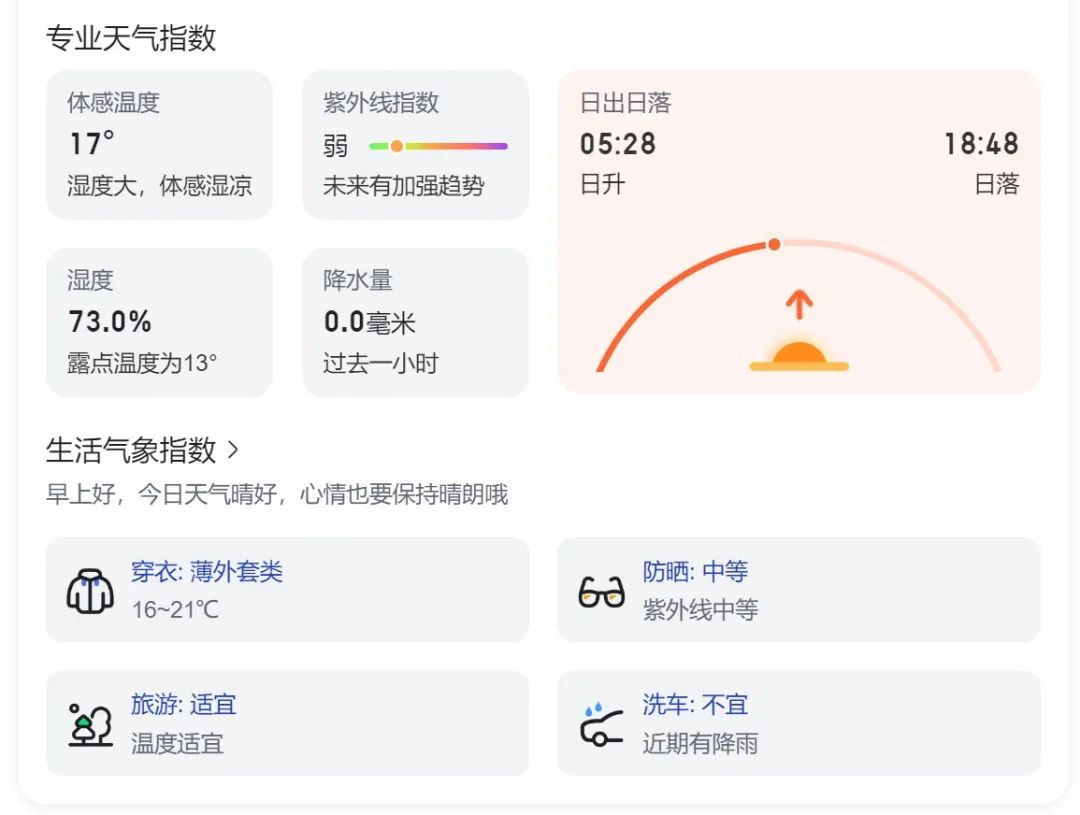Open the 防晒 中等 index card
The width and height of the screenshot is (1080, 815).
(x=798, y=590)
